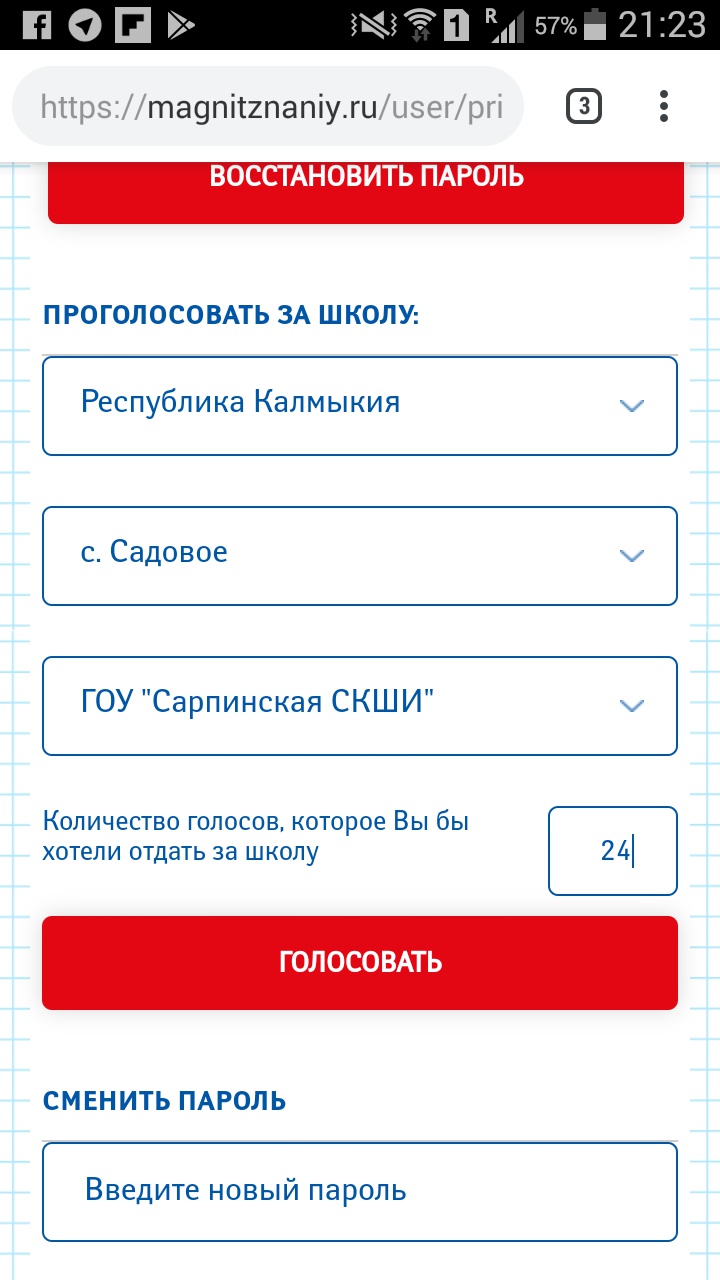720x1280 pixels.
Task: Tap the Введите новый пароль field
Action: pyautogui.click(x=360, y=1191)
